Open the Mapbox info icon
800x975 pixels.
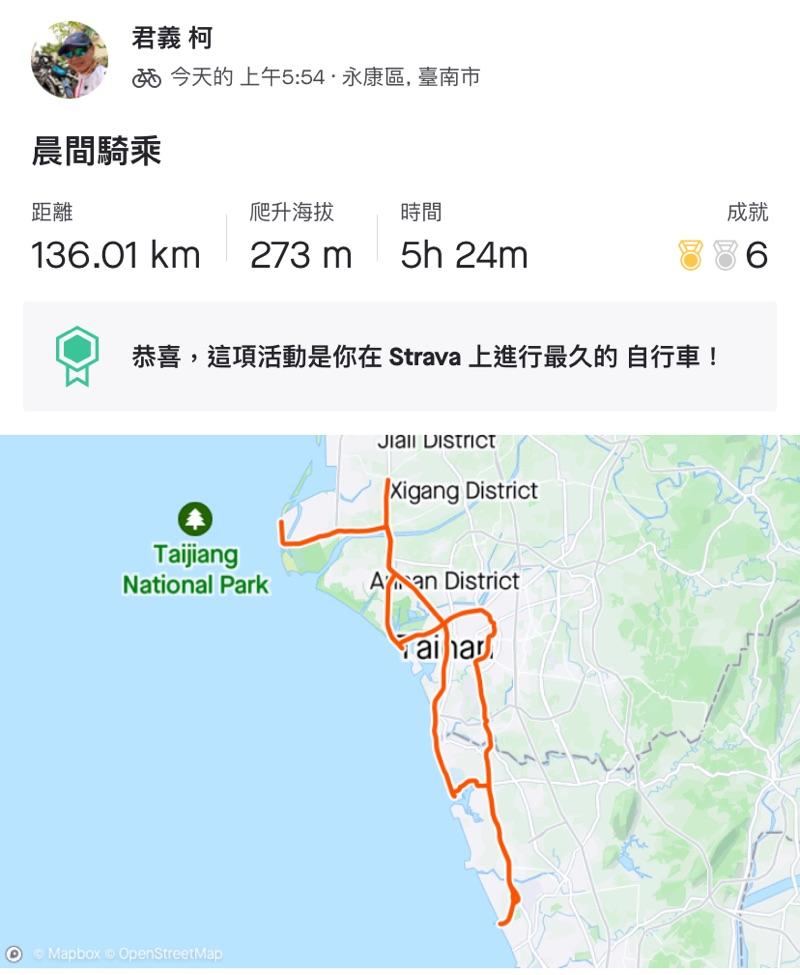coord(14,954)
